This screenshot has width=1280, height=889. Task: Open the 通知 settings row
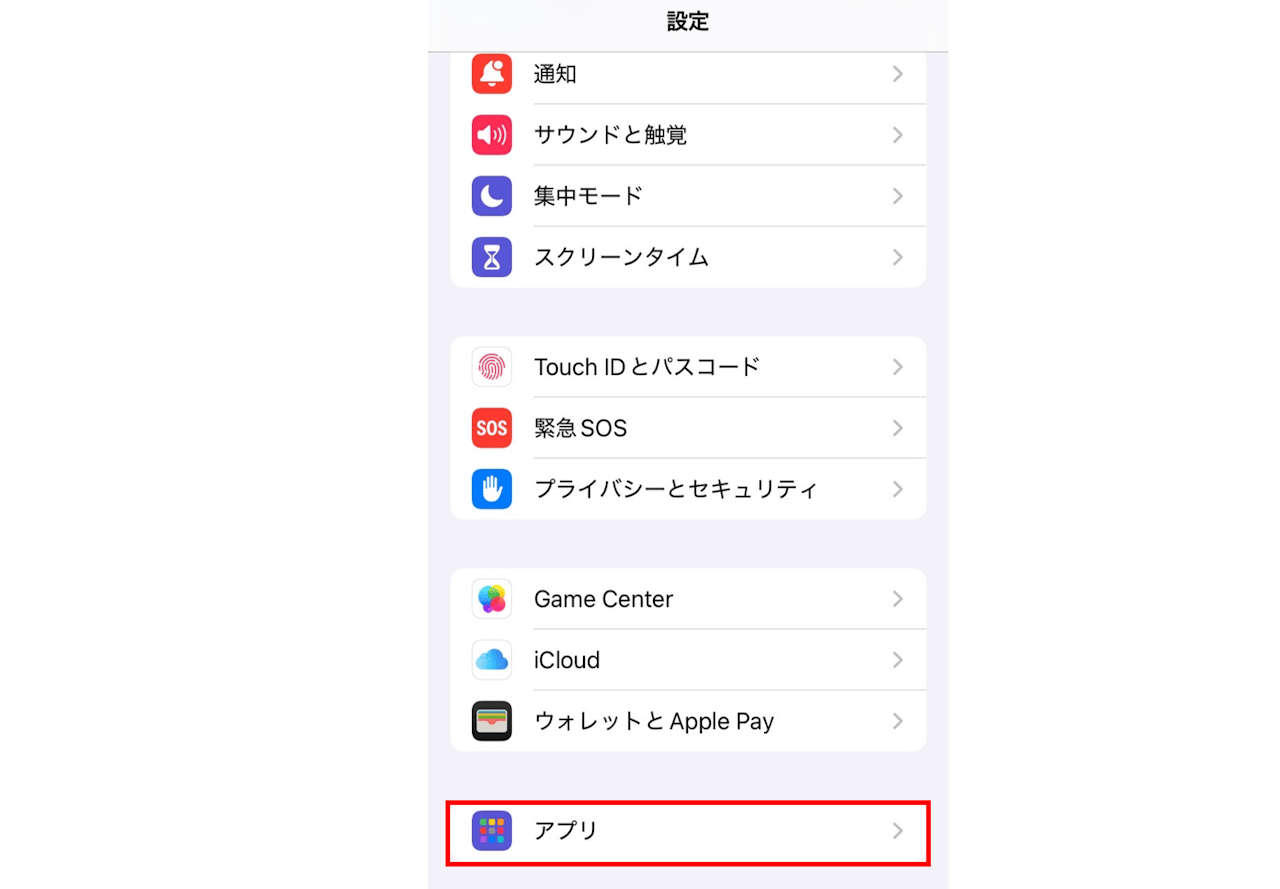pos(688,75)
